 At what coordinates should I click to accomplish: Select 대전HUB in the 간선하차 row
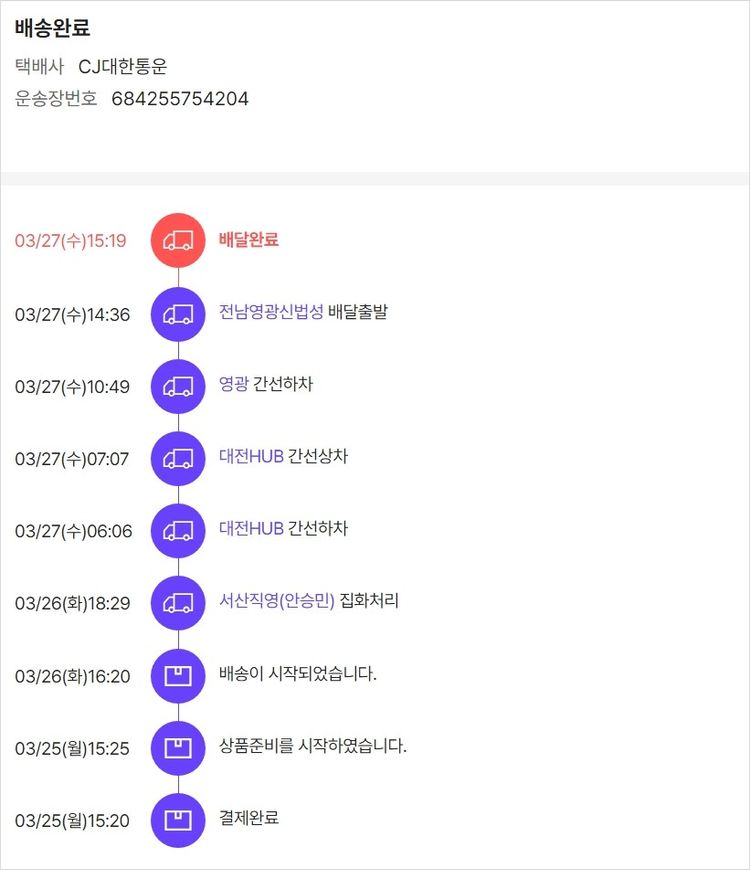(251, 528)
